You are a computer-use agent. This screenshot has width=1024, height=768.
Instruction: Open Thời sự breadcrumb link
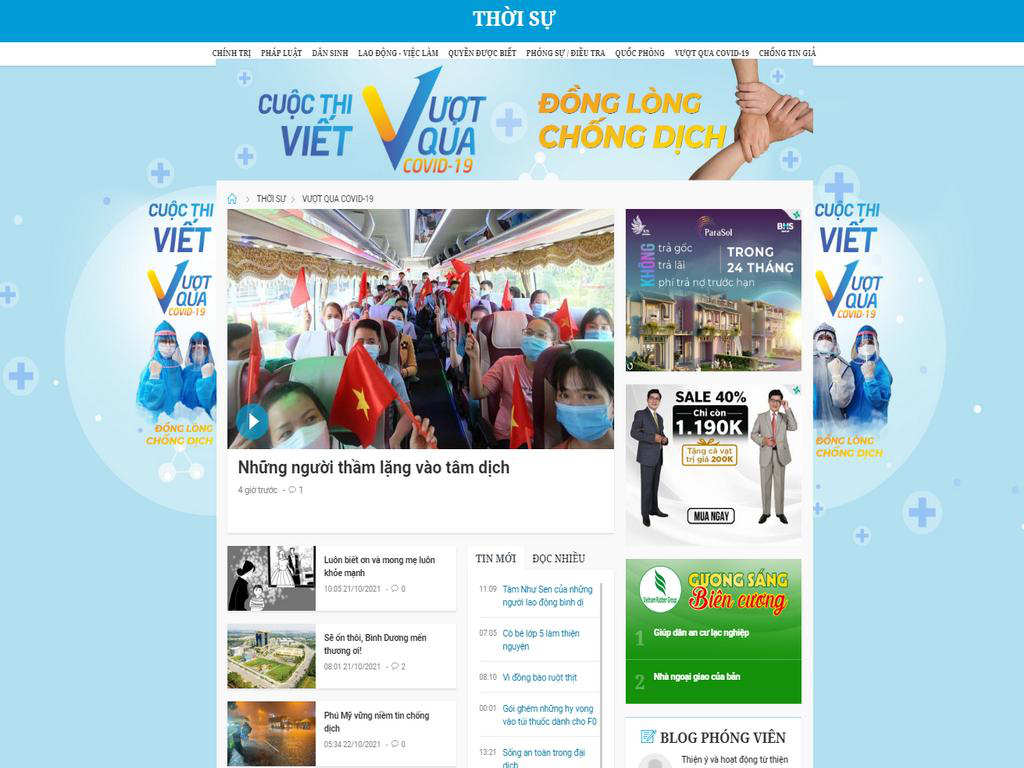tap(270, 199)
